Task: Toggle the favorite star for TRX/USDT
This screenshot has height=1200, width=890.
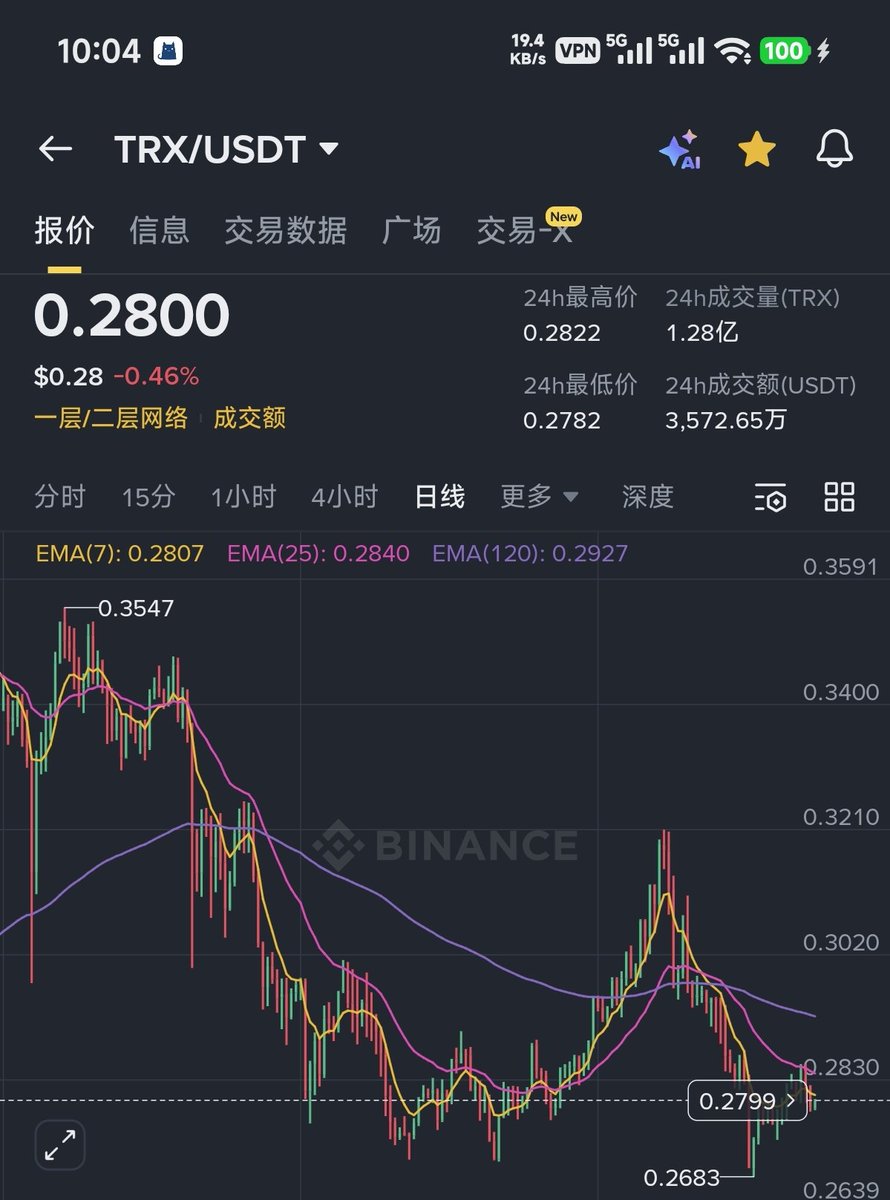Action: tap(757, 150)
